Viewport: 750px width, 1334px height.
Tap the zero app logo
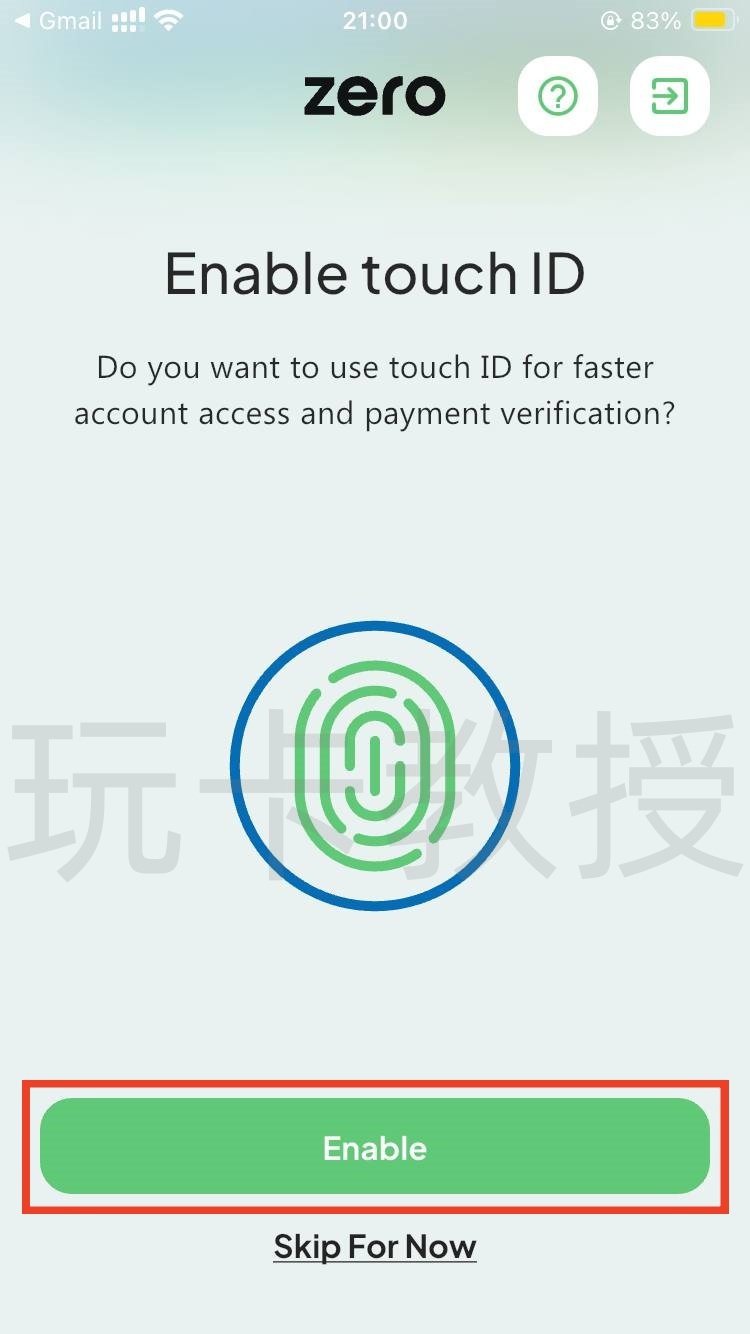[x=375, y=93]
